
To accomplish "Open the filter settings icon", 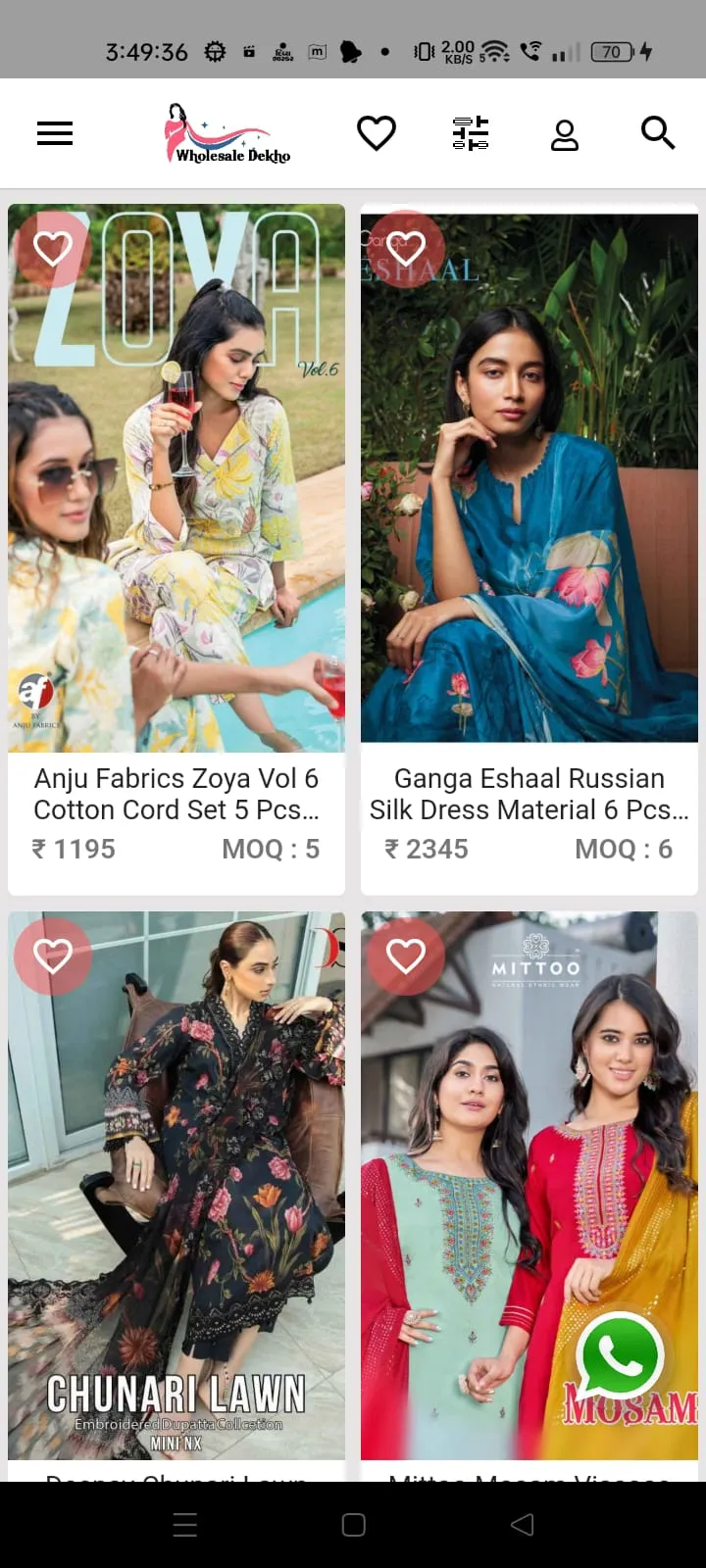I will click(x=471, y=133).
